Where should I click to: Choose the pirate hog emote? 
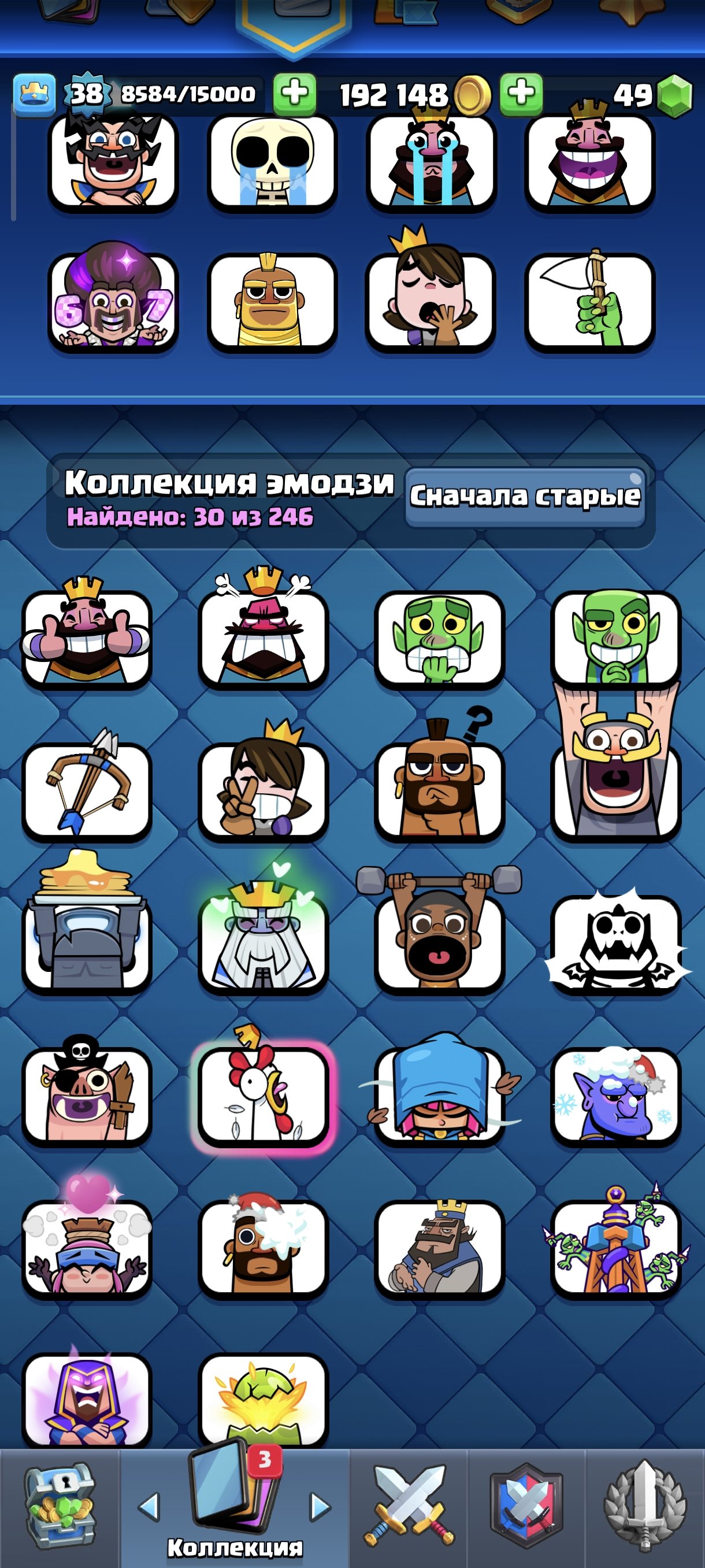click(x=86, y=1095)
